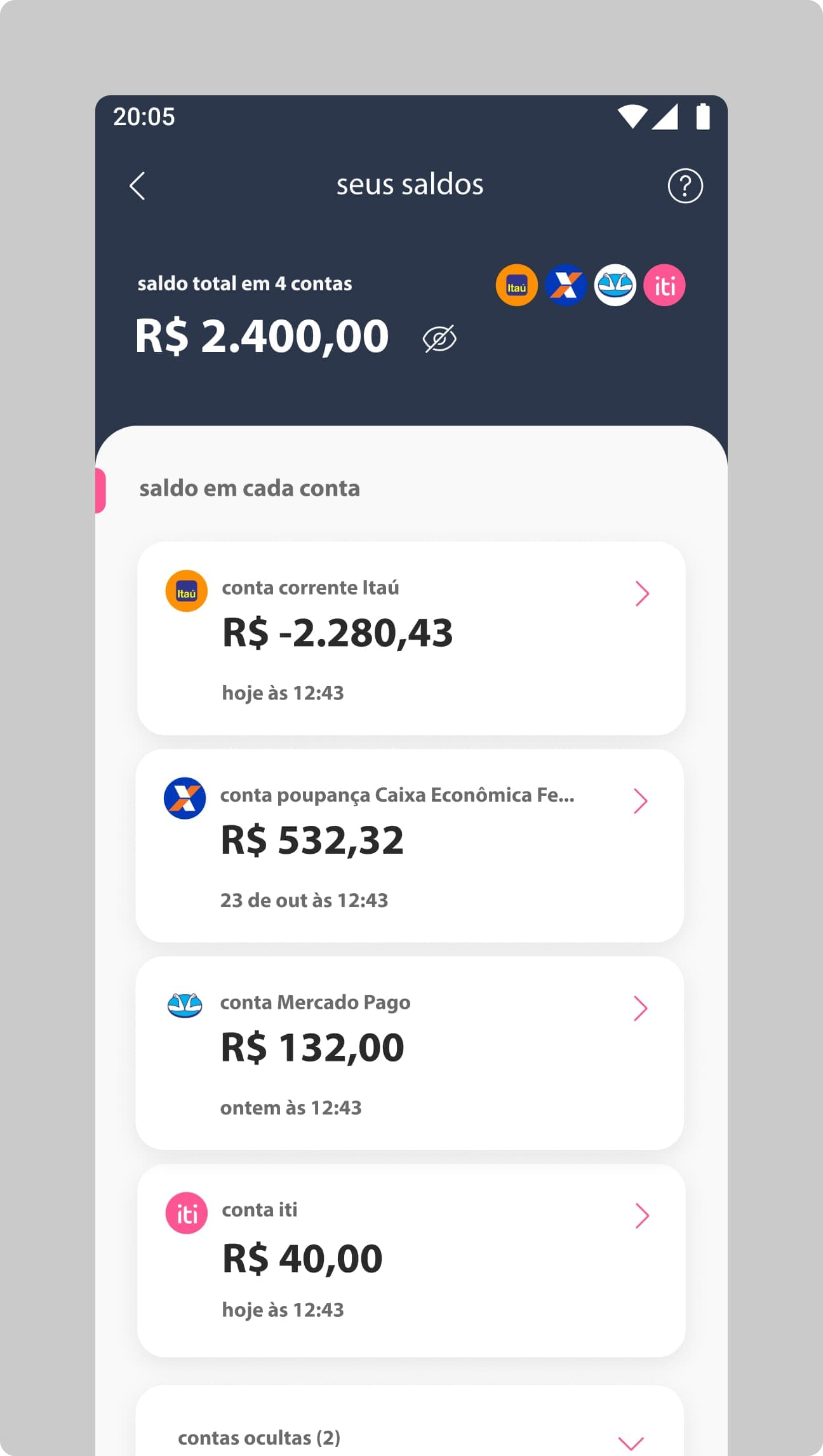Viewport: 823px width, 1456px height.
Task: Click the wifi status icon
Action: click(x=632, y=118)
